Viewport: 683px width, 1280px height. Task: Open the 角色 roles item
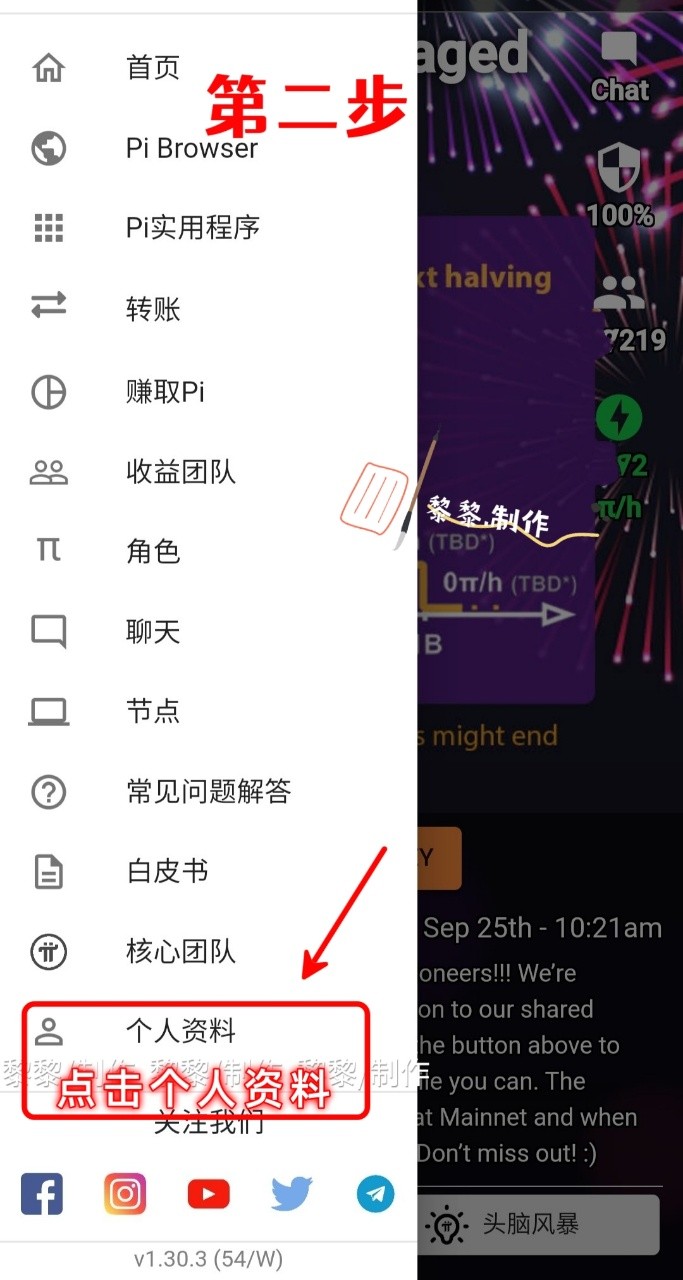(x=152, y=551)
